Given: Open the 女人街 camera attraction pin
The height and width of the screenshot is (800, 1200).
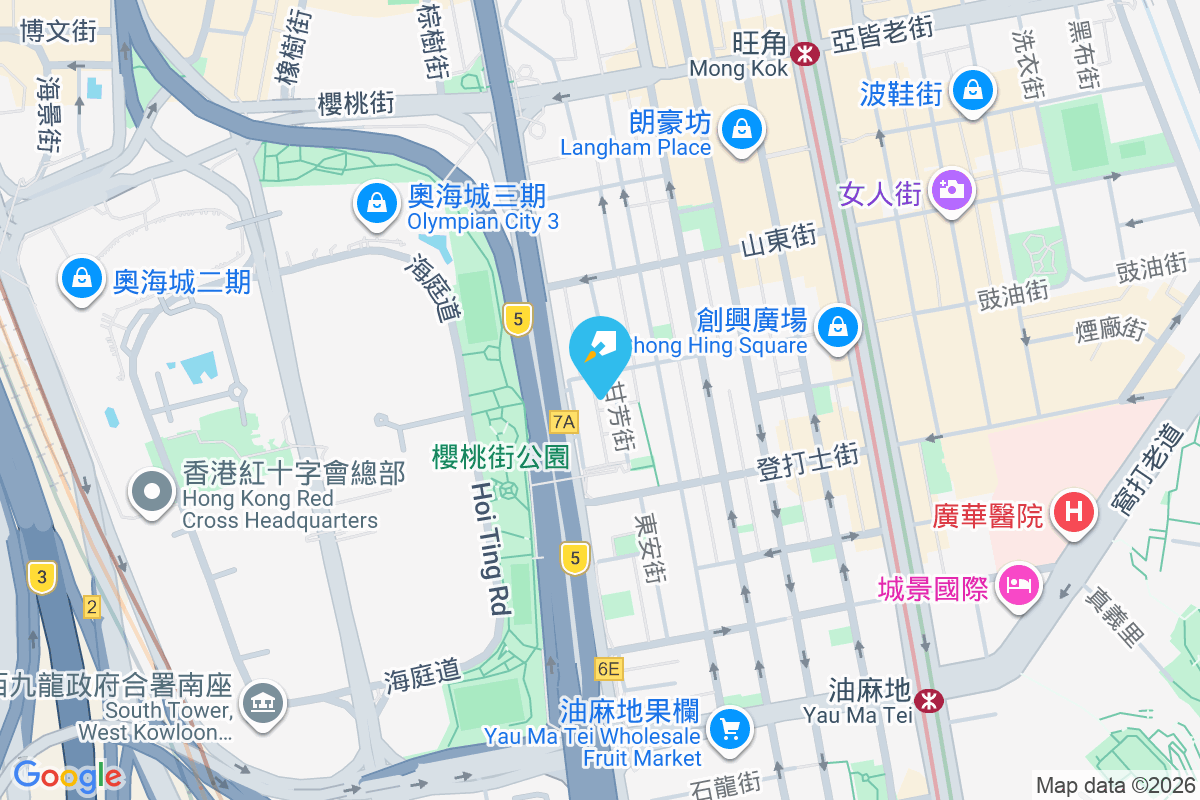Looking at the screenshot, I should pyautogui.click(x=950, y=188).
